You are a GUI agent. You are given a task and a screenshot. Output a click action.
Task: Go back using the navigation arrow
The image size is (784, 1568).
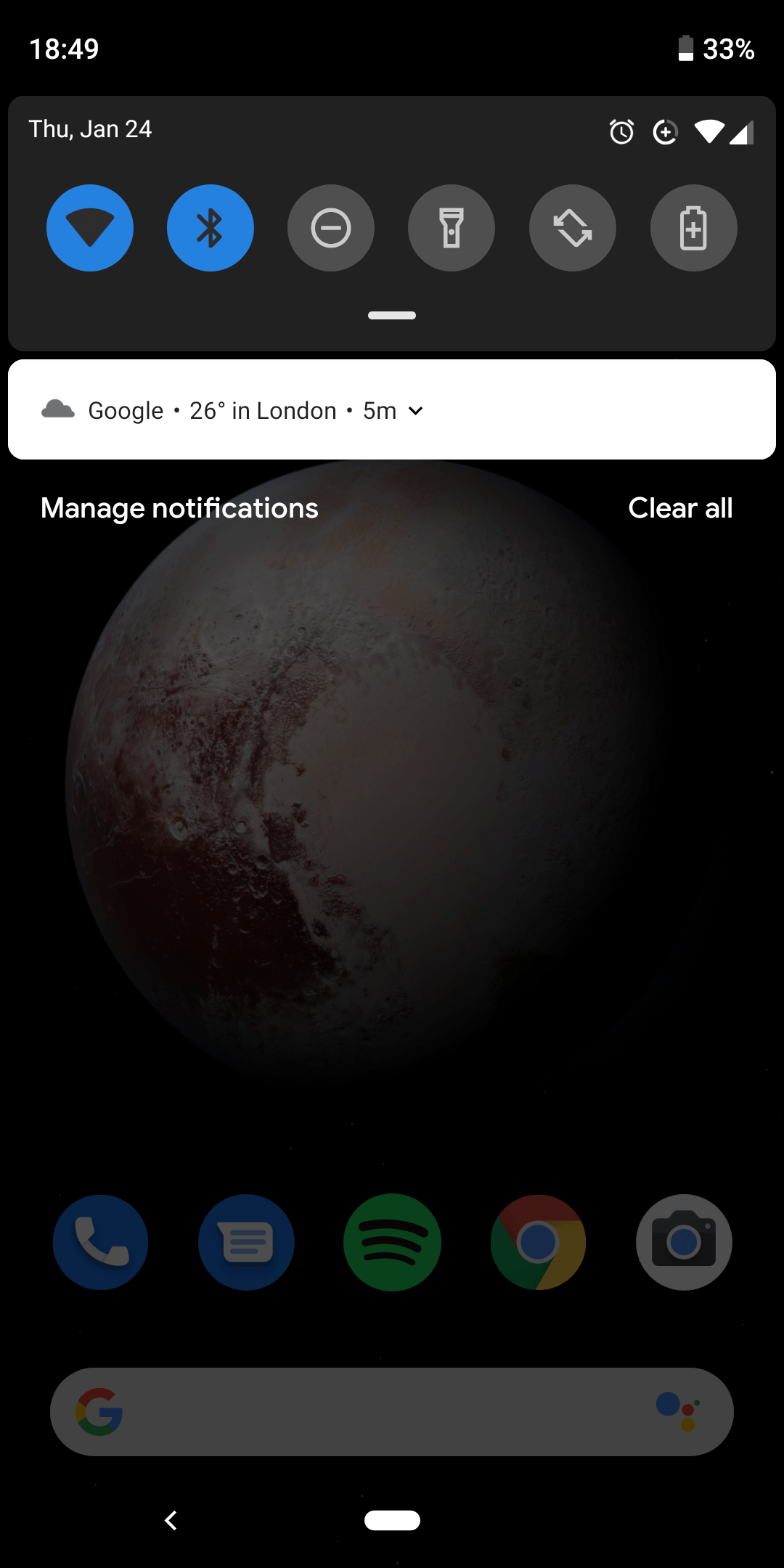171,1520
